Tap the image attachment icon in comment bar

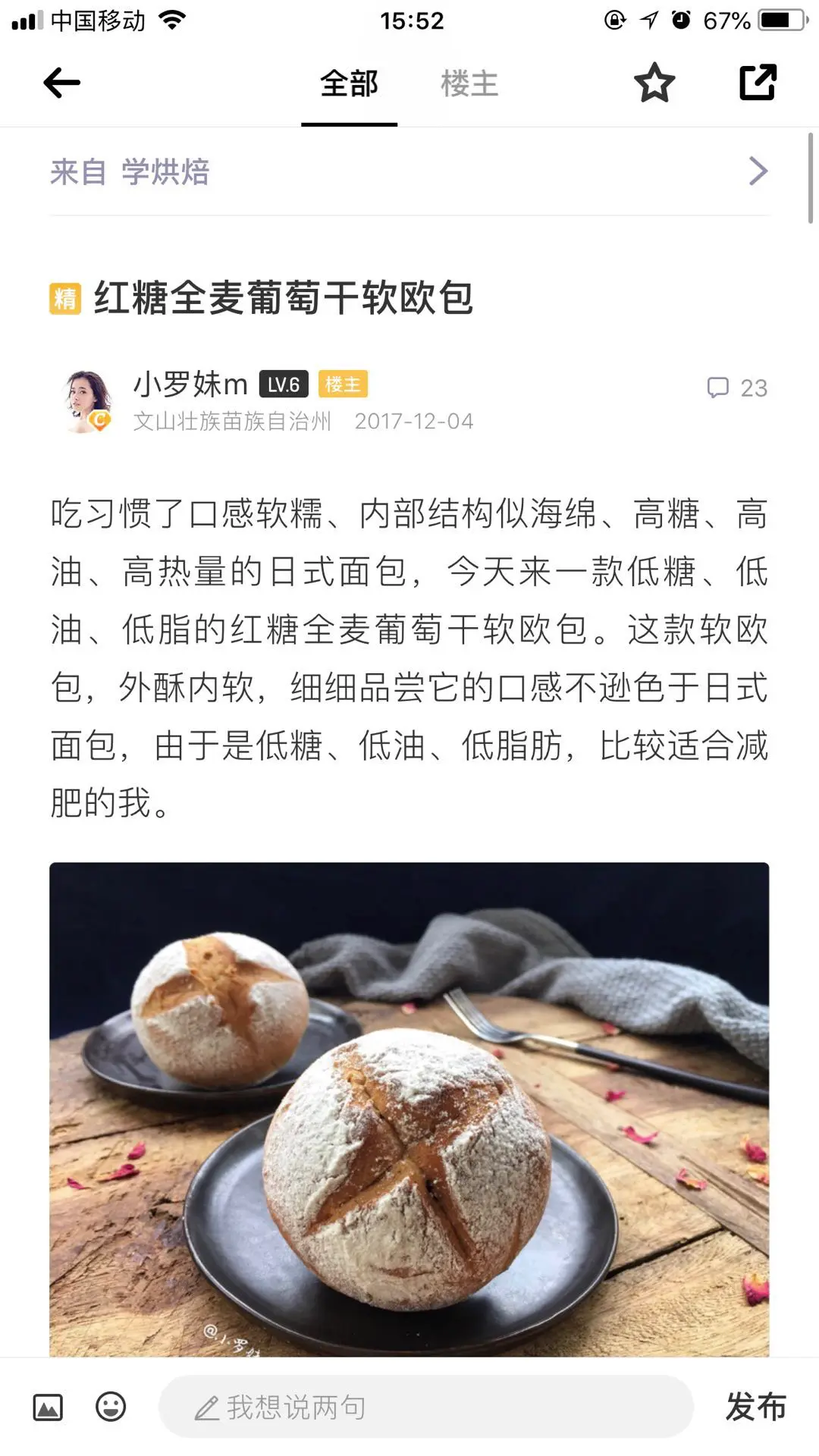[x=48, y=1407]
